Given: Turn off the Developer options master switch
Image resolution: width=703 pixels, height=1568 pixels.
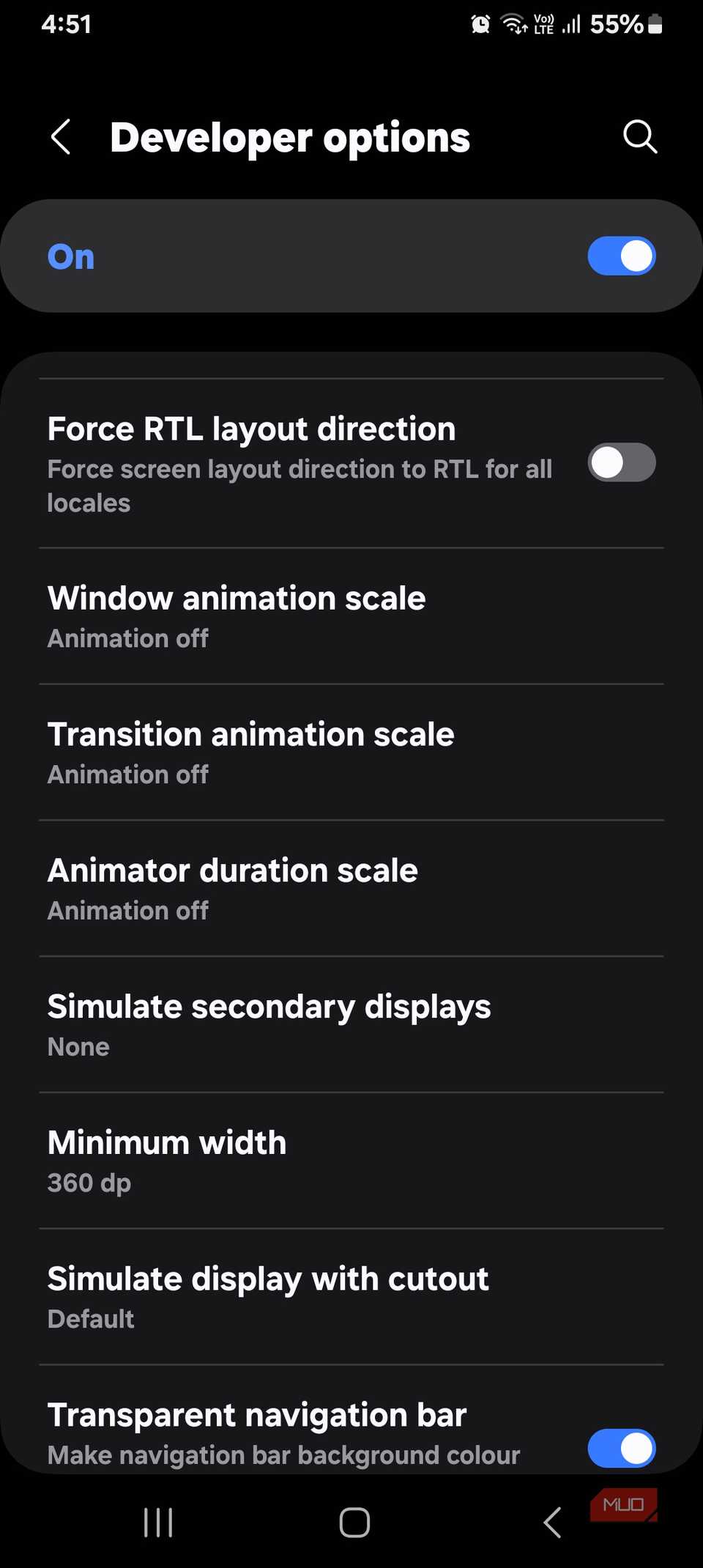Looking at the screenshot, I should pyautogui.click(x=621, y=256).
